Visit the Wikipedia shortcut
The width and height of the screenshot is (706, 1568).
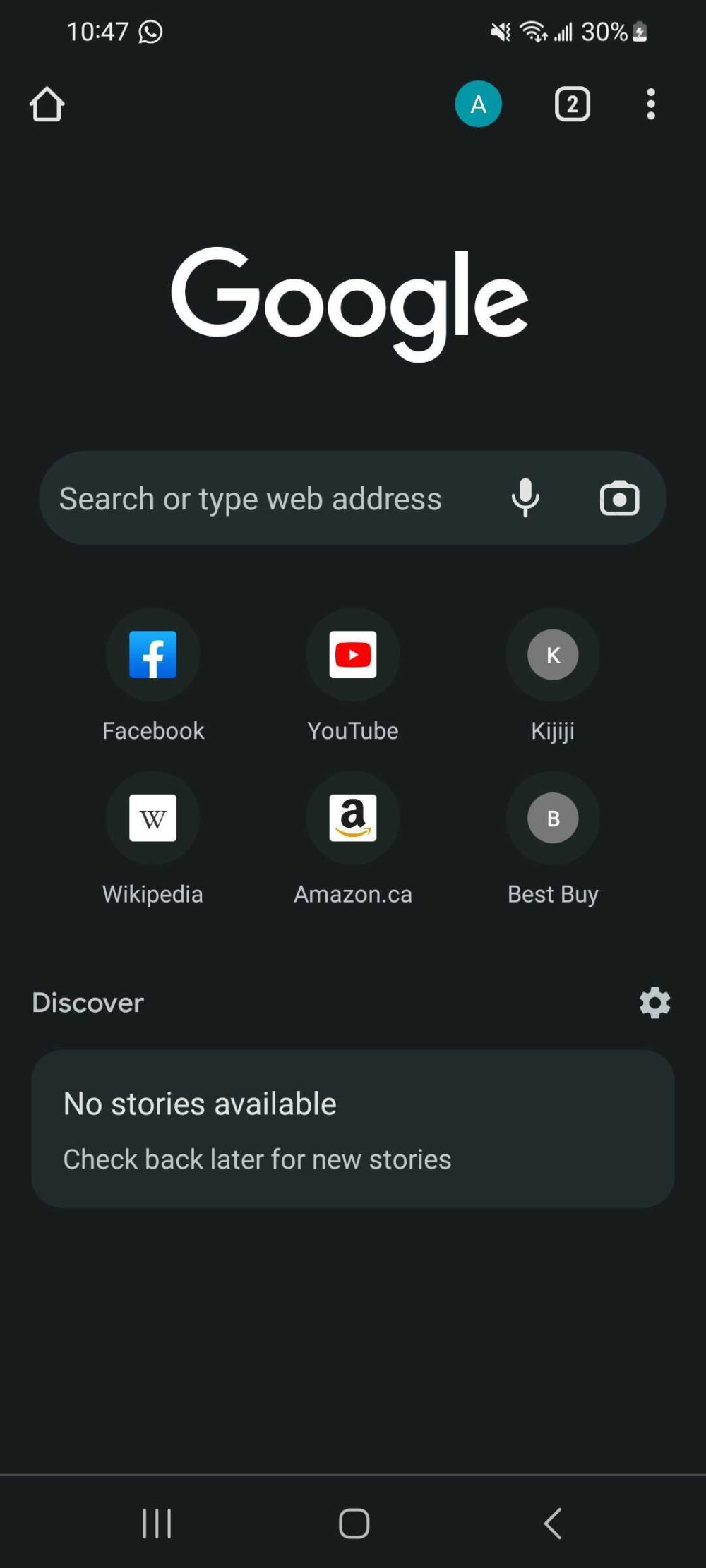[x=152, y=819]
